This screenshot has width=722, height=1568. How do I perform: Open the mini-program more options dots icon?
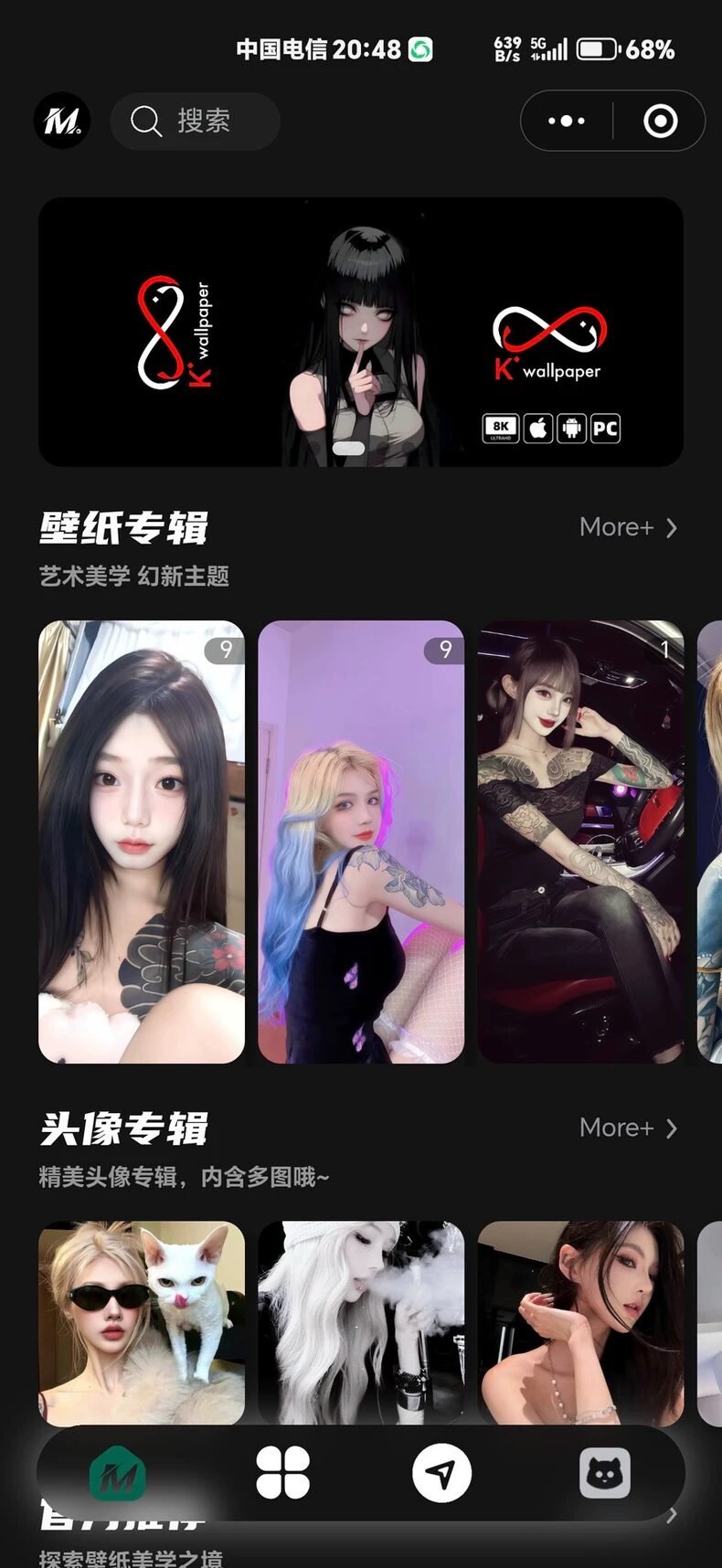click(565, 121)
